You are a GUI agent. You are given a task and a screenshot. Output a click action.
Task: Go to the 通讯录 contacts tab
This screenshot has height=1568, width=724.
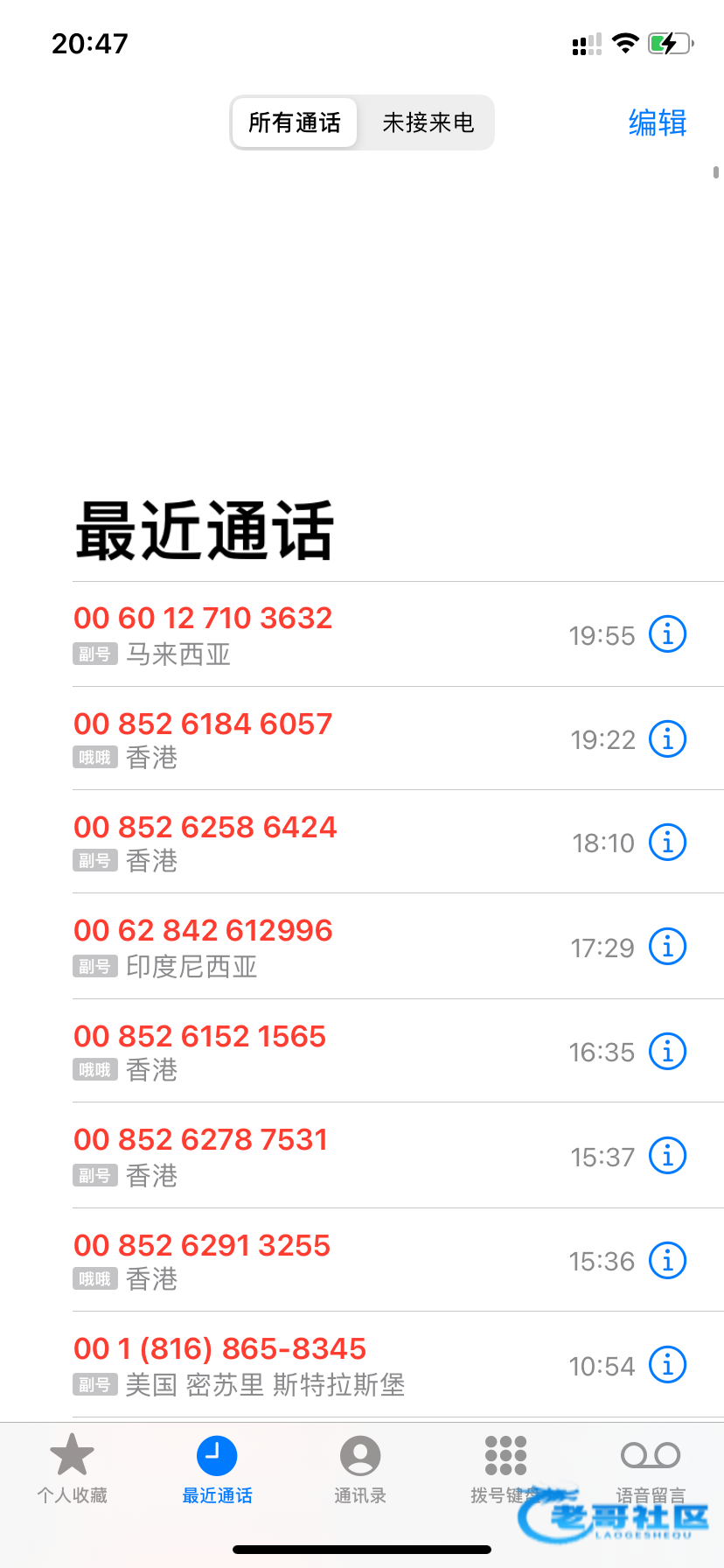tap(360, 1470)
